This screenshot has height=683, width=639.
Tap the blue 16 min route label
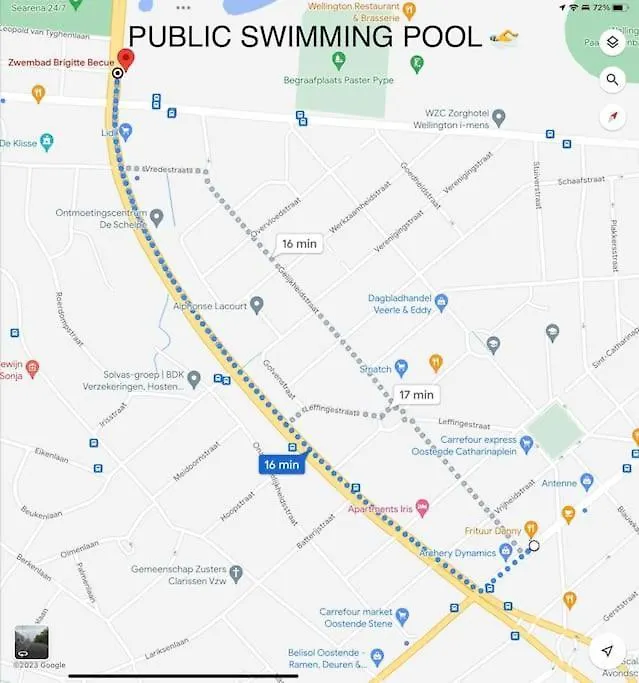pyautogui.click(x=281, y=464)
